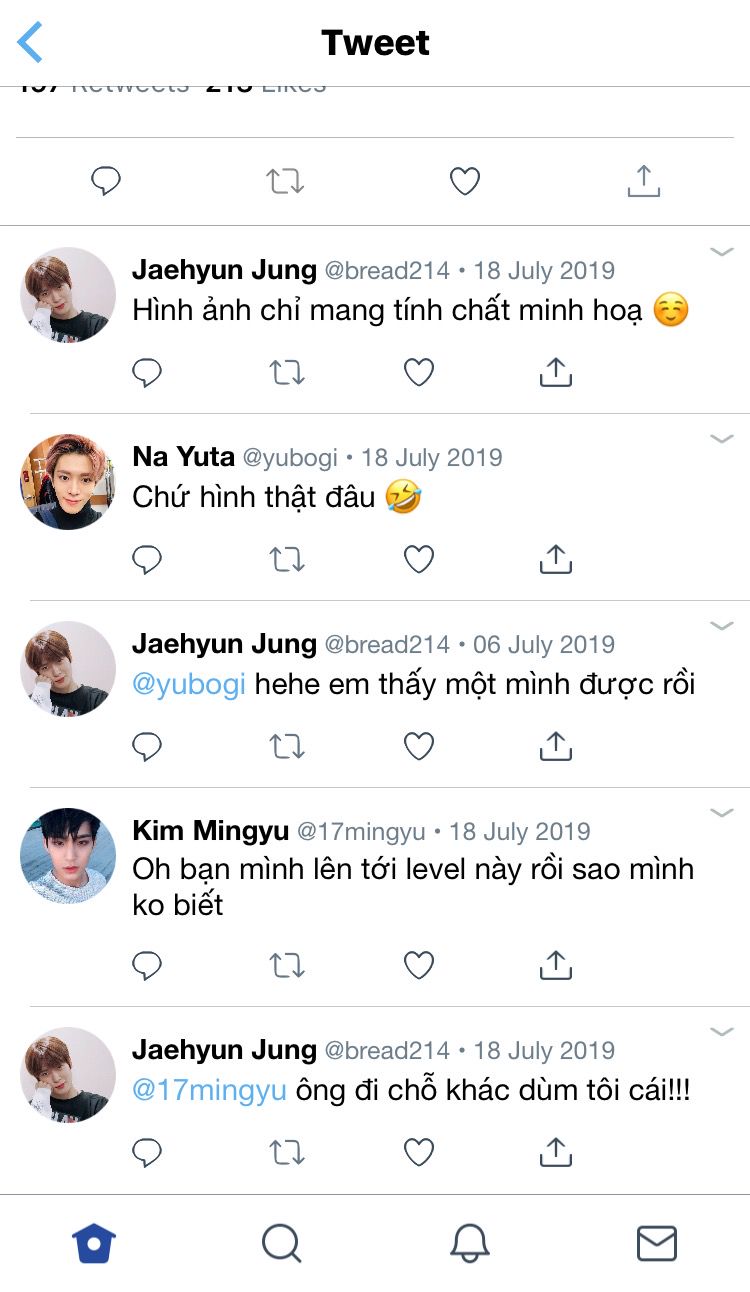This screenshot has height=1292, width=750.
Task: Reply to Na Yuta's 'Chứ hình thật đâu' tweet
Action: pyautogui.click(x=147, y=560)
